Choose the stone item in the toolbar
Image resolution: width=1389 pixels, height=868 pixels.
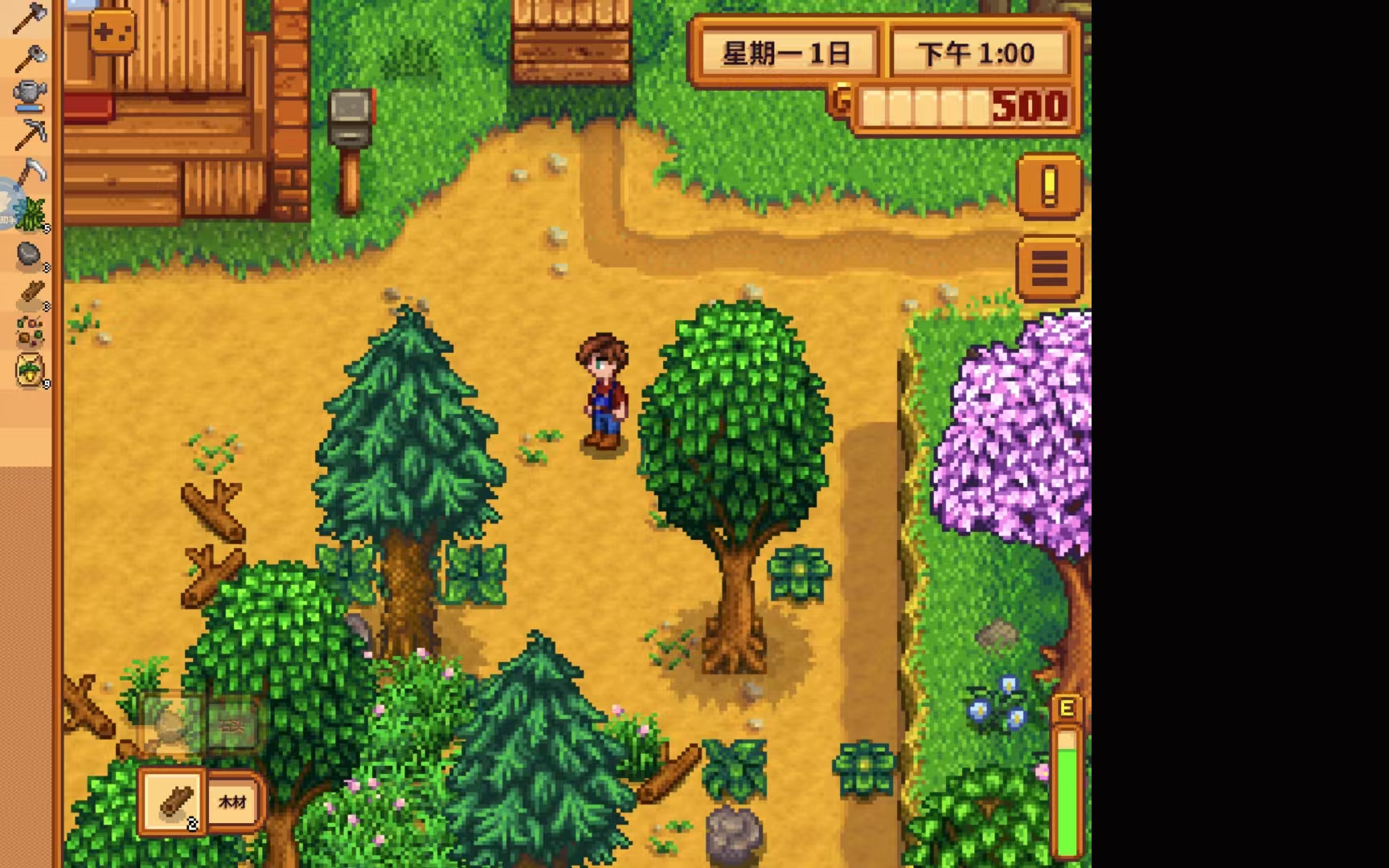(x=30, y=256)
